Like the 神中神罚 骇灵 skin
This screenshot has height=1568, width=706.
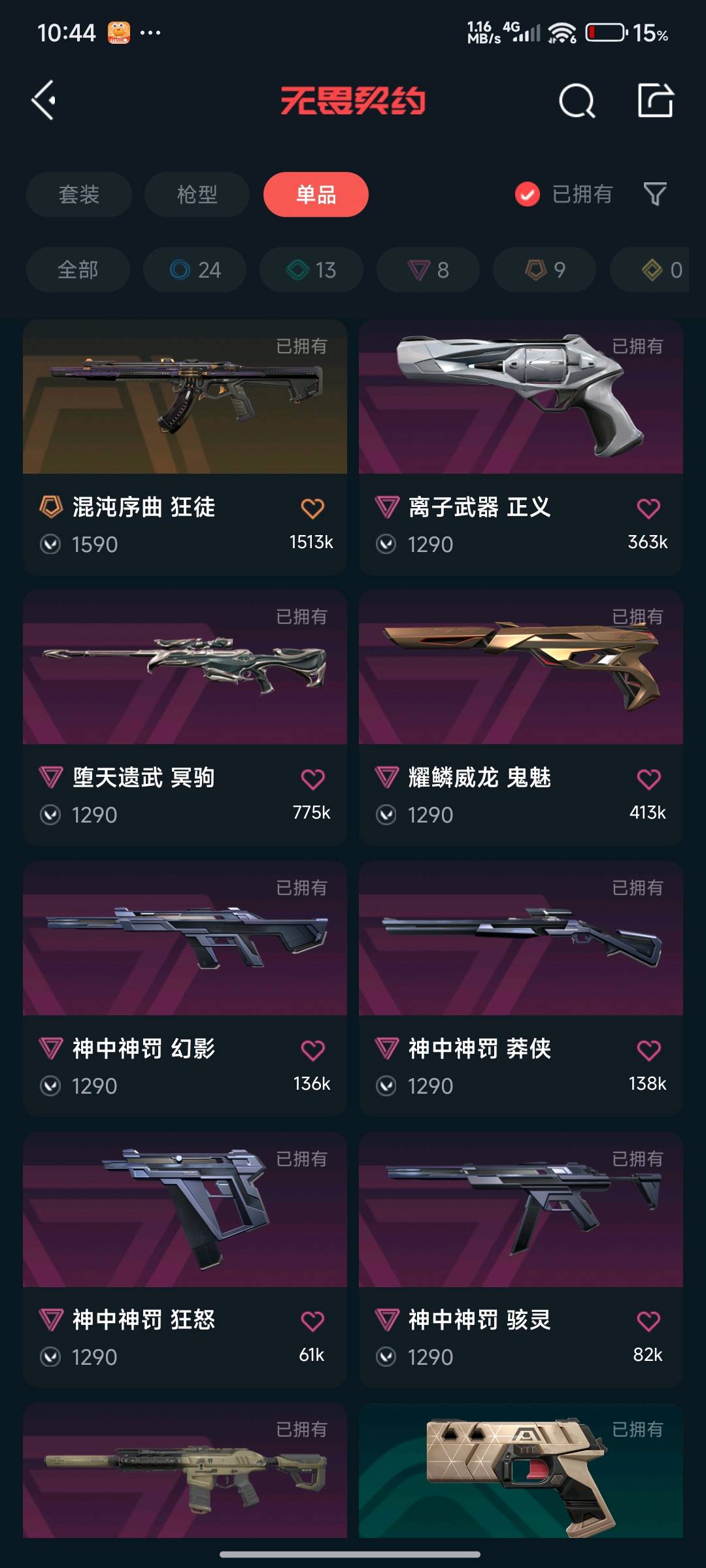pos(648,1321)
